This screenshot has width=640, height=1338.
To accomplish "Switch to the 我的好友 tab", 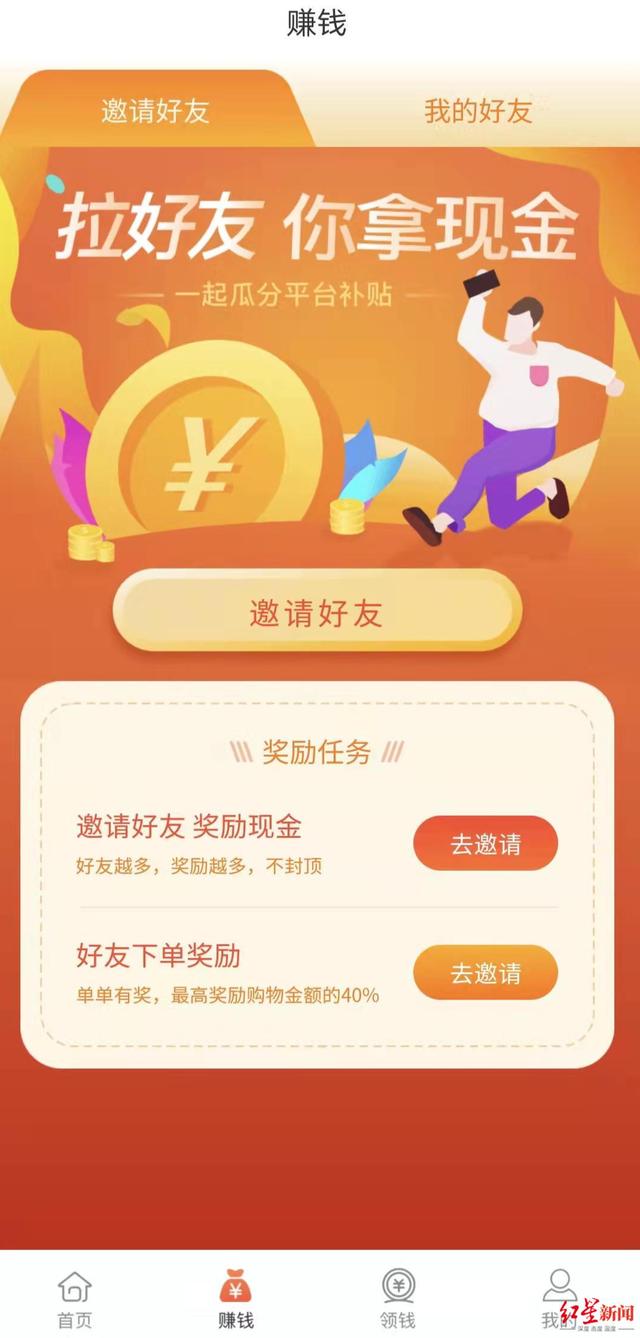I will click(478, 111).
